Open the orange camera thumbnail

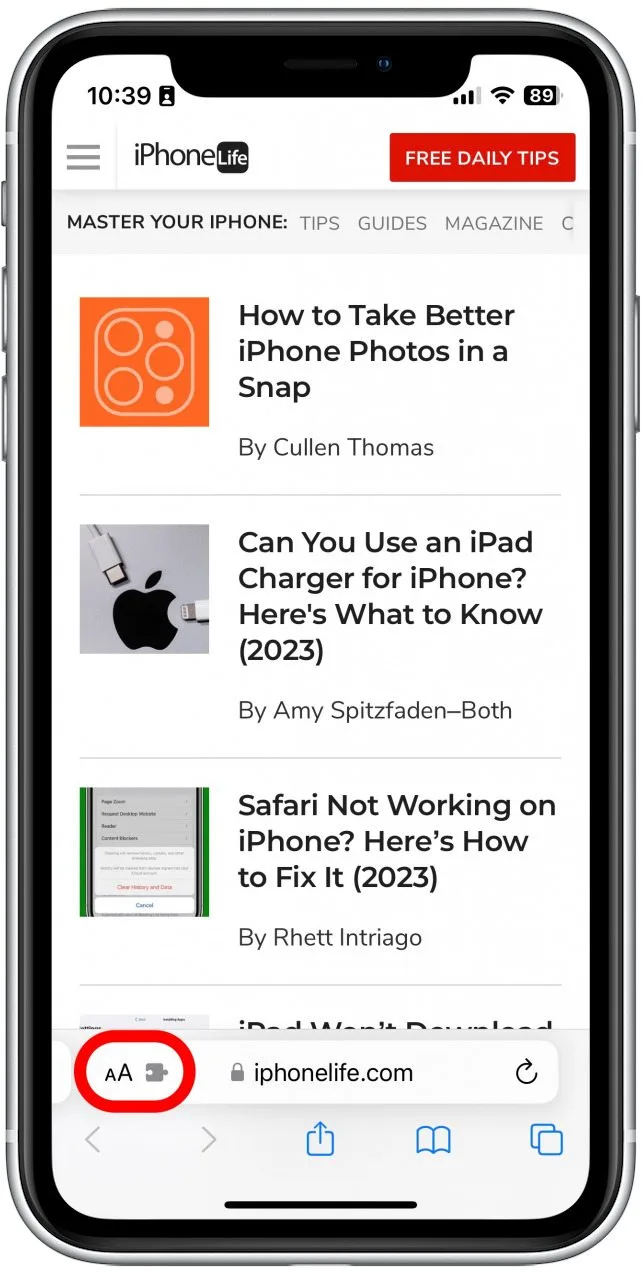click(144, 362)
